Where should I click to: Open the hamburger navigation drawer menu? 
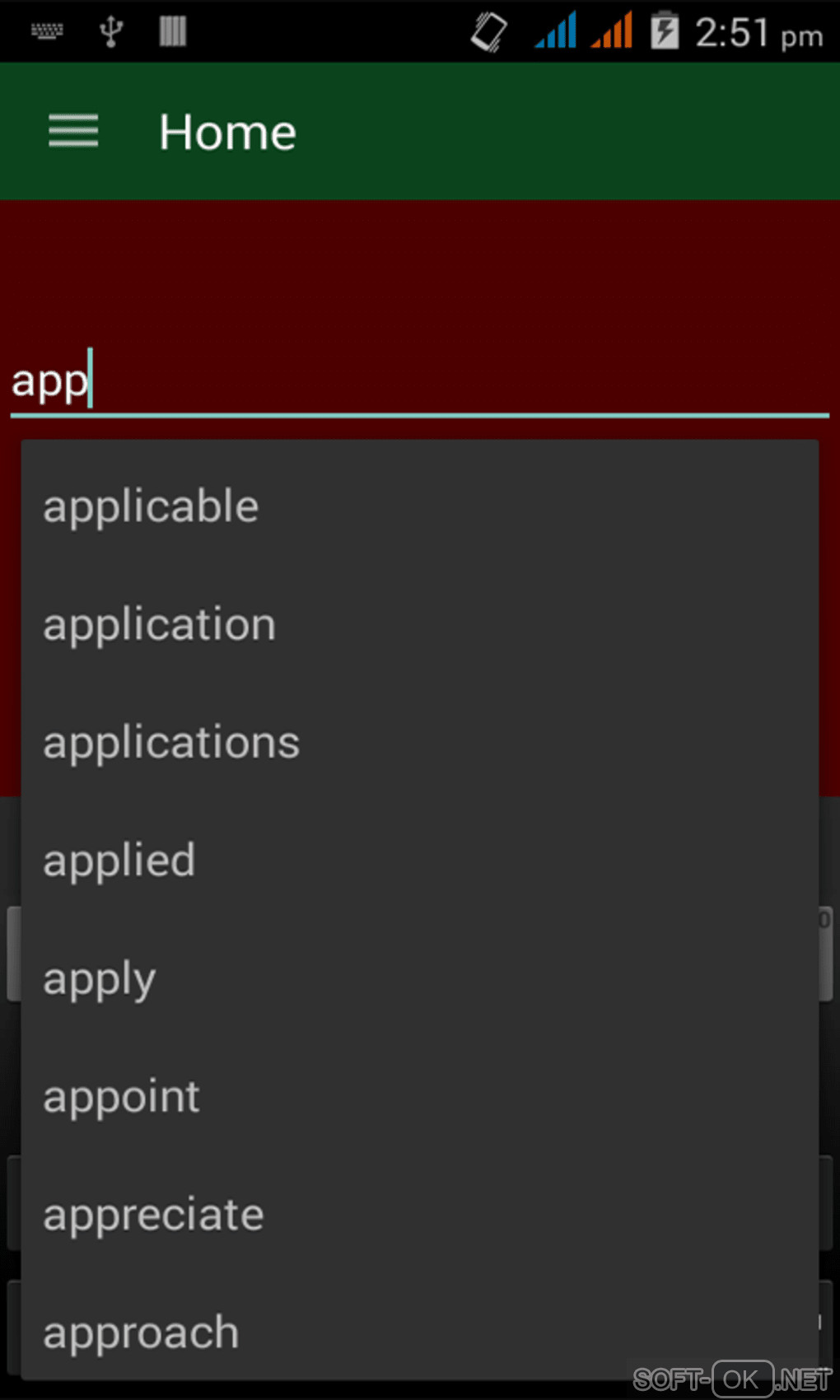(x=73, y=132)
